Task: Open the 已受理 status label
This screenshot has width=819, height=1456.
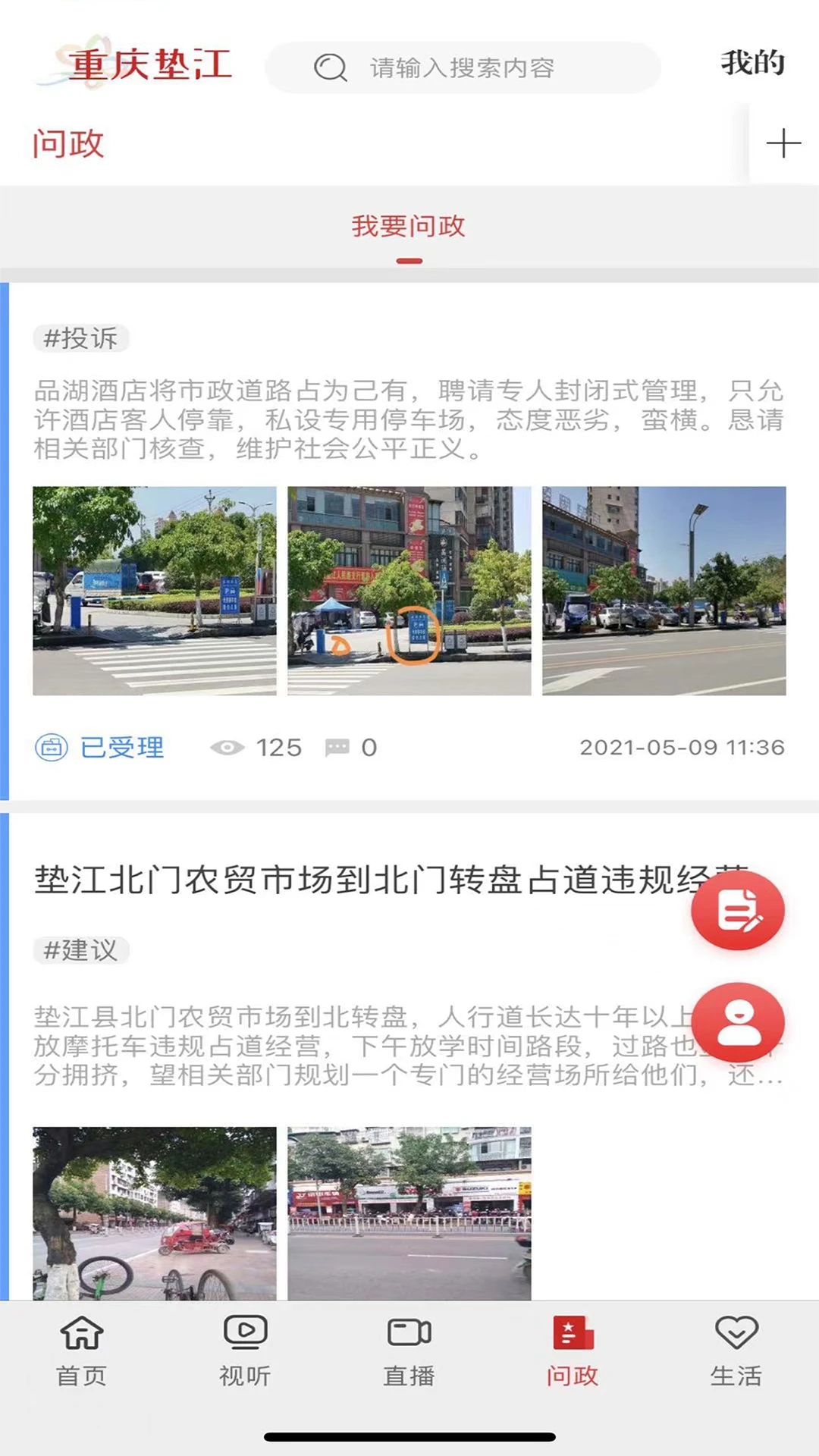Action: coord(99,748)
